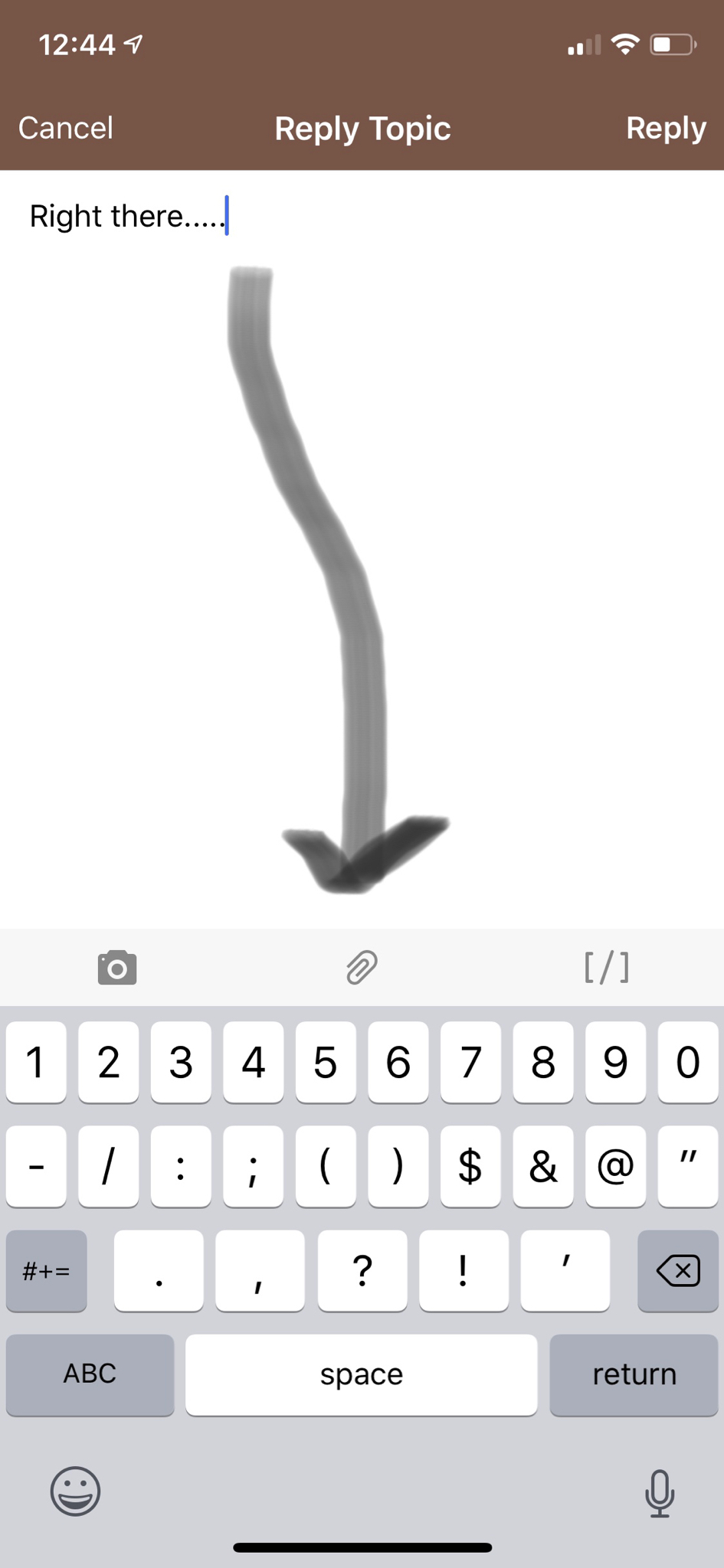The width and height of the screenshot is (724, 1568).
Task: Delete a character with backspace key
Action: pos(677,1271)
